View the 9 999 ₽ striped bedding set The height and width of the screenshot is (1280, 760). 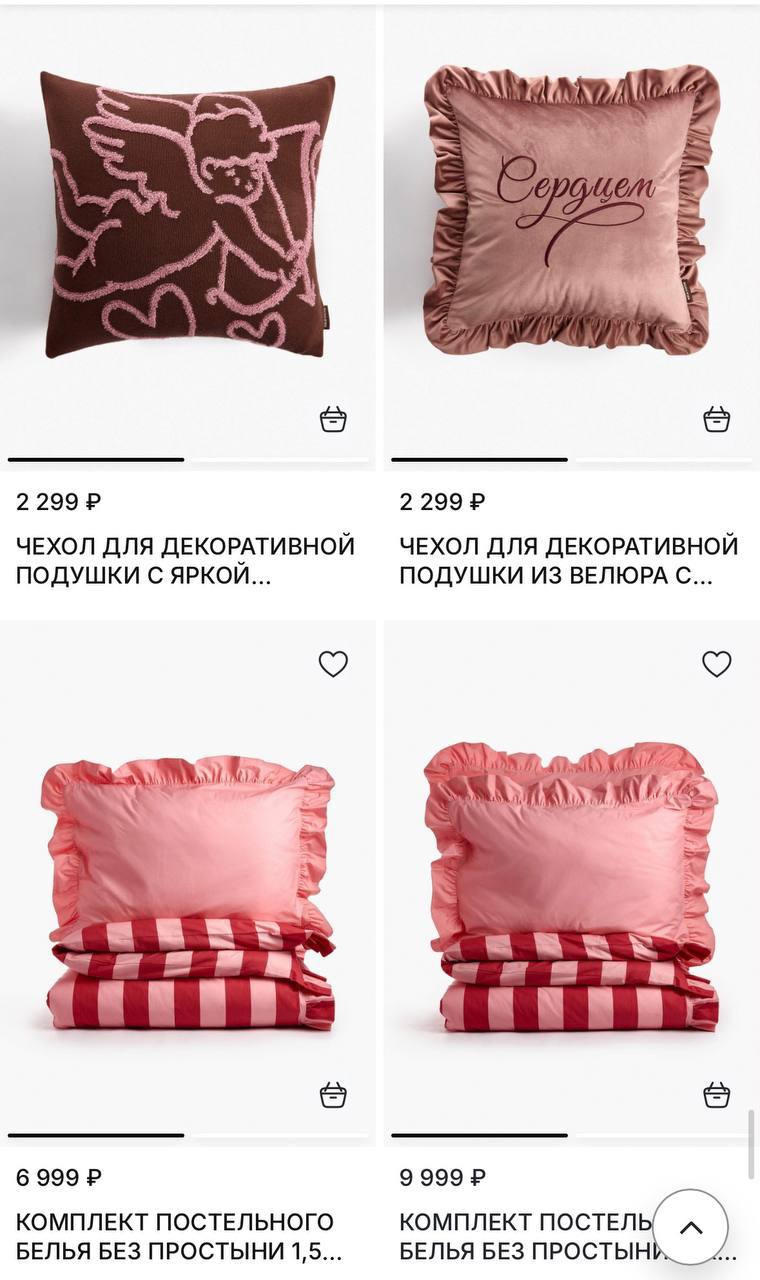pos(571,890)
